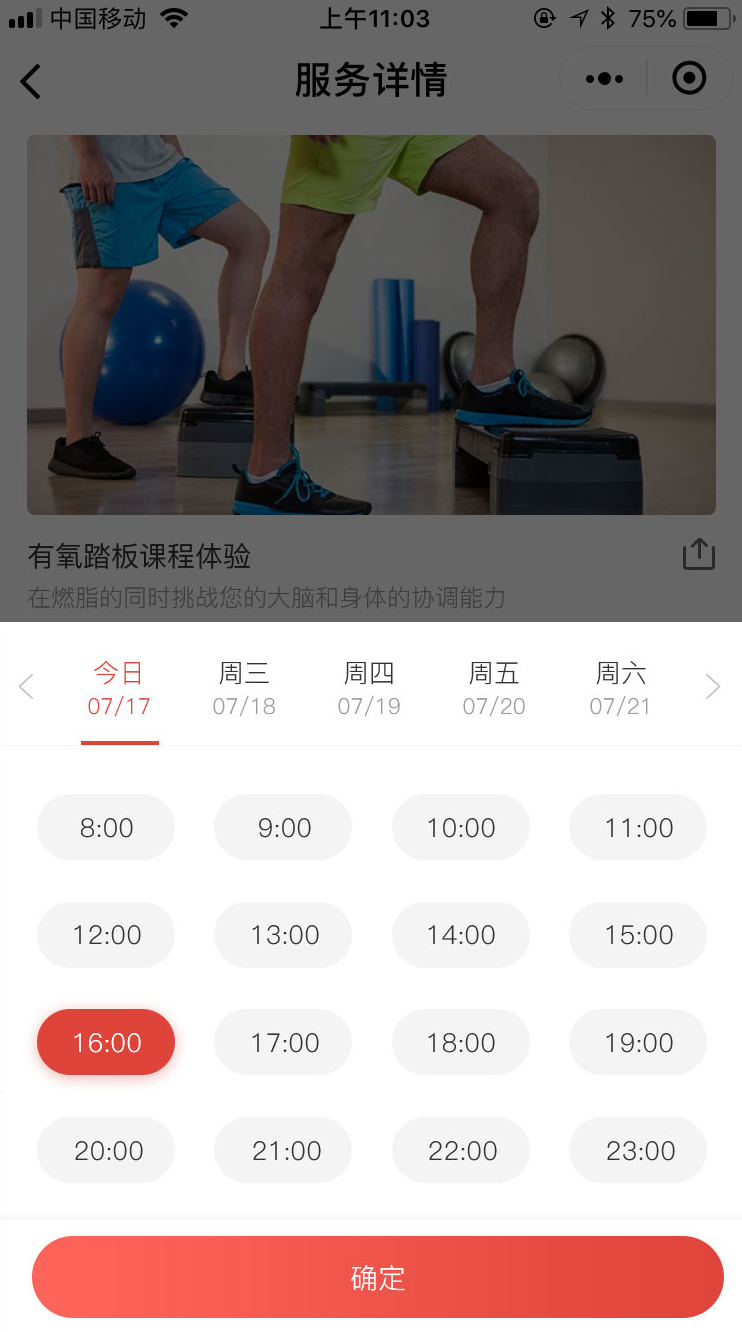Choose the 周五 07/20 date tab
Image resolution: width=742 pixels, height=1332 pixels.
494,688
